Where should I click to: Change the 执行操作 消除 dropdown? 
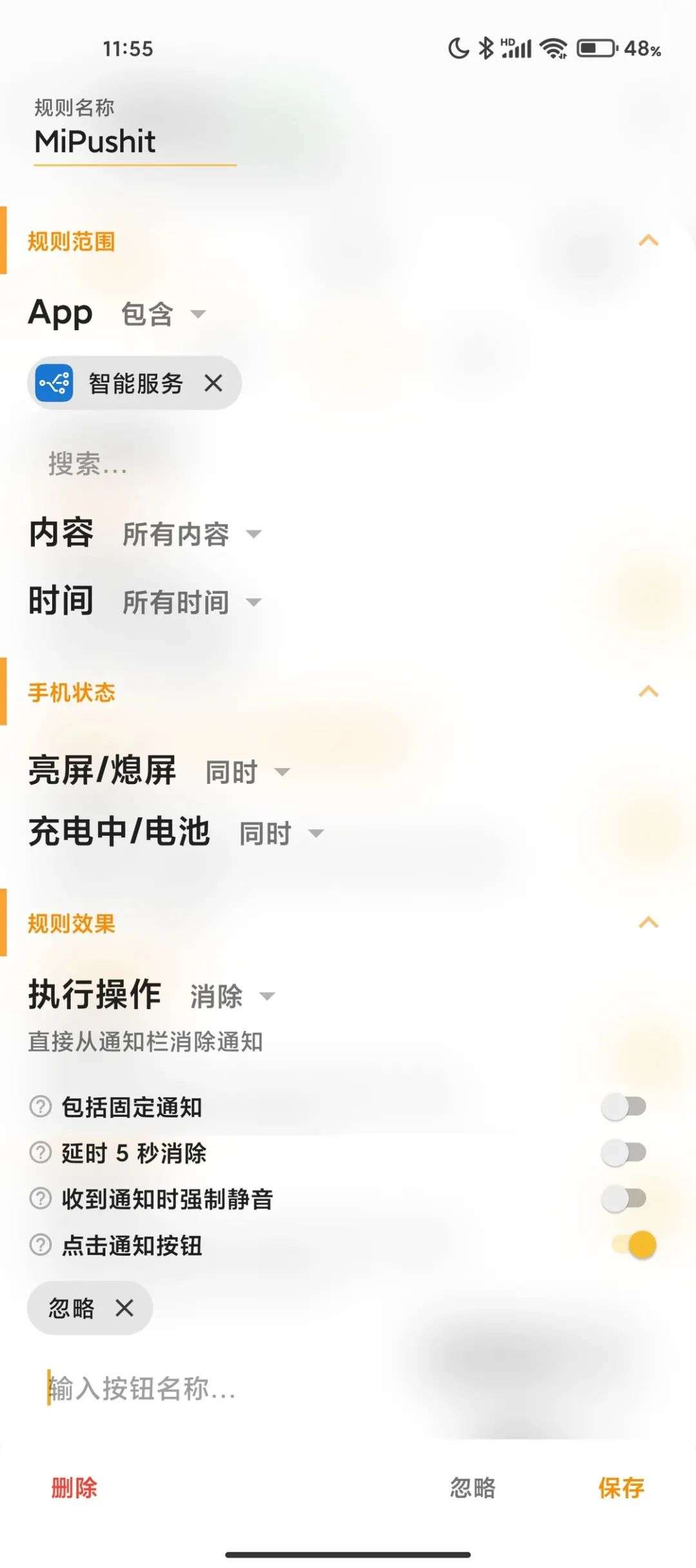(x=233, y=996)
